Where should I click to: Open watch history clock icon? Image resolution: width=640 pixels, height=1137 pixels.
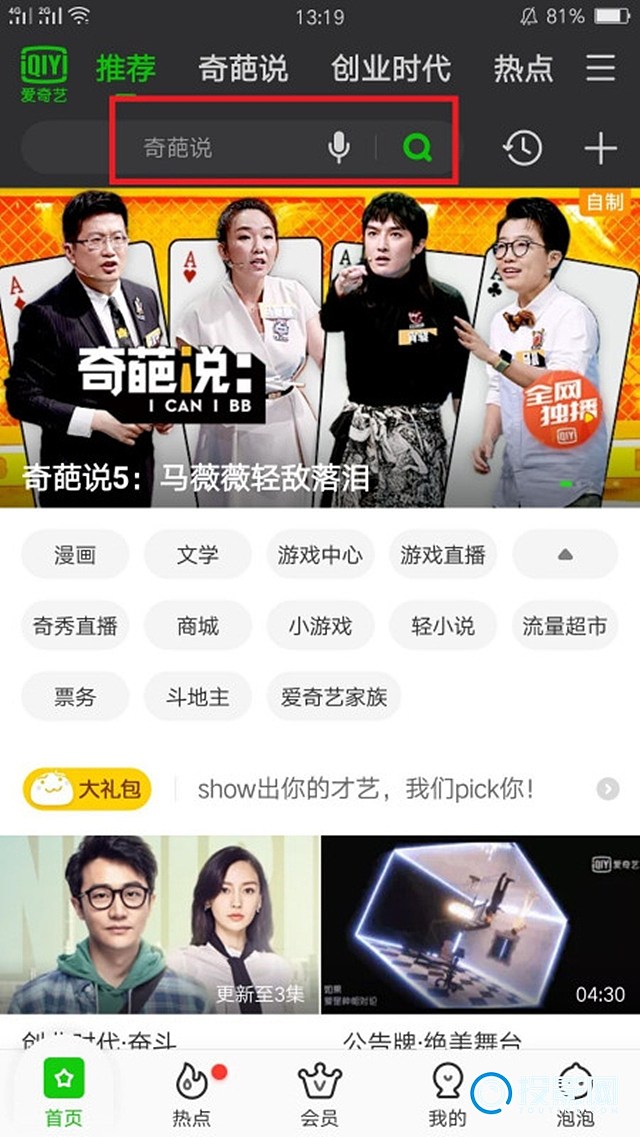[522, 149]
